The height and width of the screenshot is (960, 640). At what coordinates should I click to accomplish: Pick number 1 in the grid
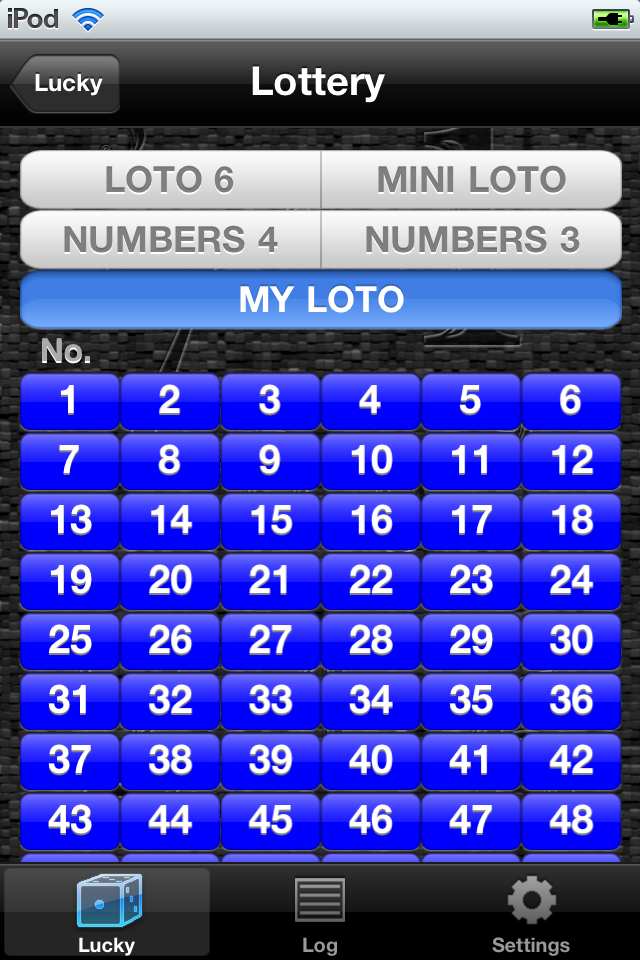[70, 402]
